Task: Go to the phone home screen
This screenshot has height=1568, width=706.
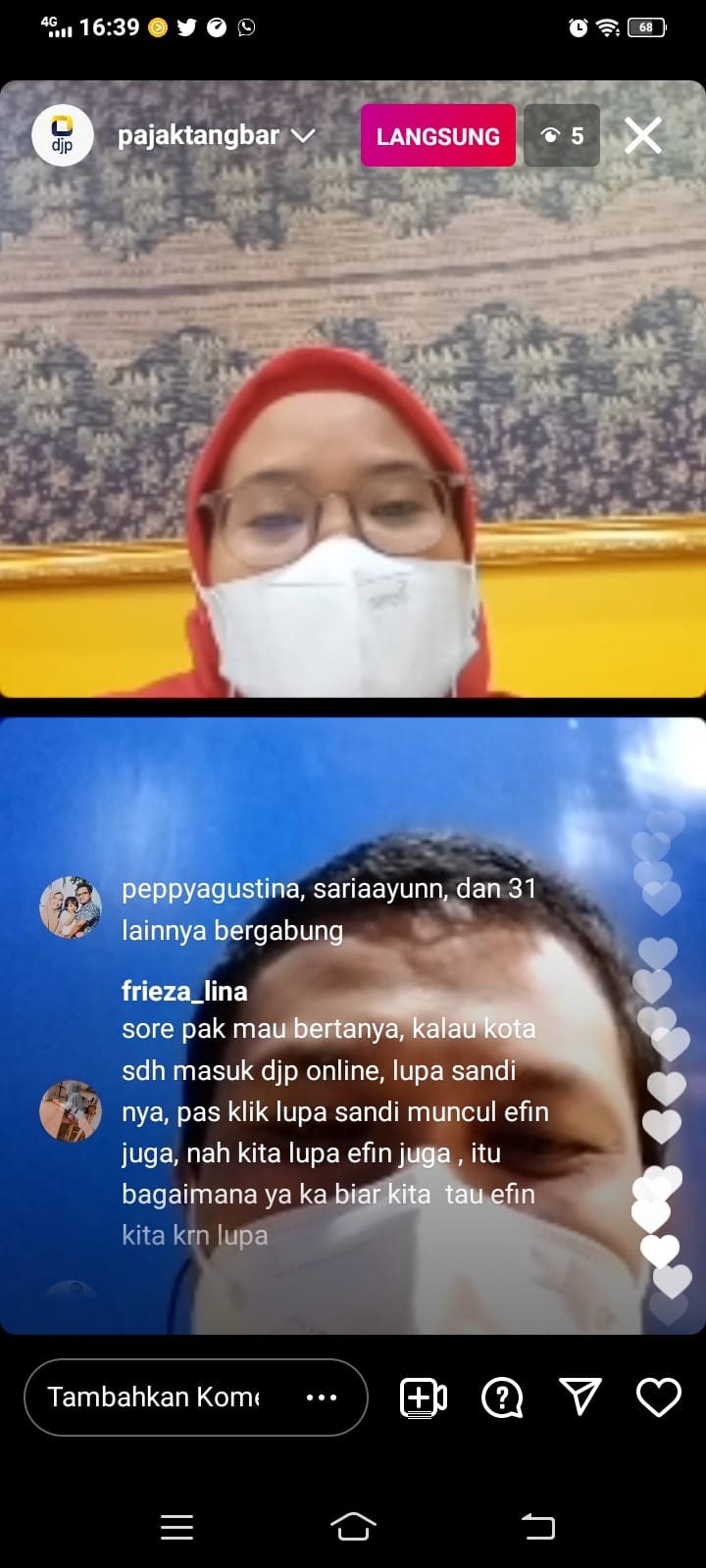Action: [x=353, y=1526]
